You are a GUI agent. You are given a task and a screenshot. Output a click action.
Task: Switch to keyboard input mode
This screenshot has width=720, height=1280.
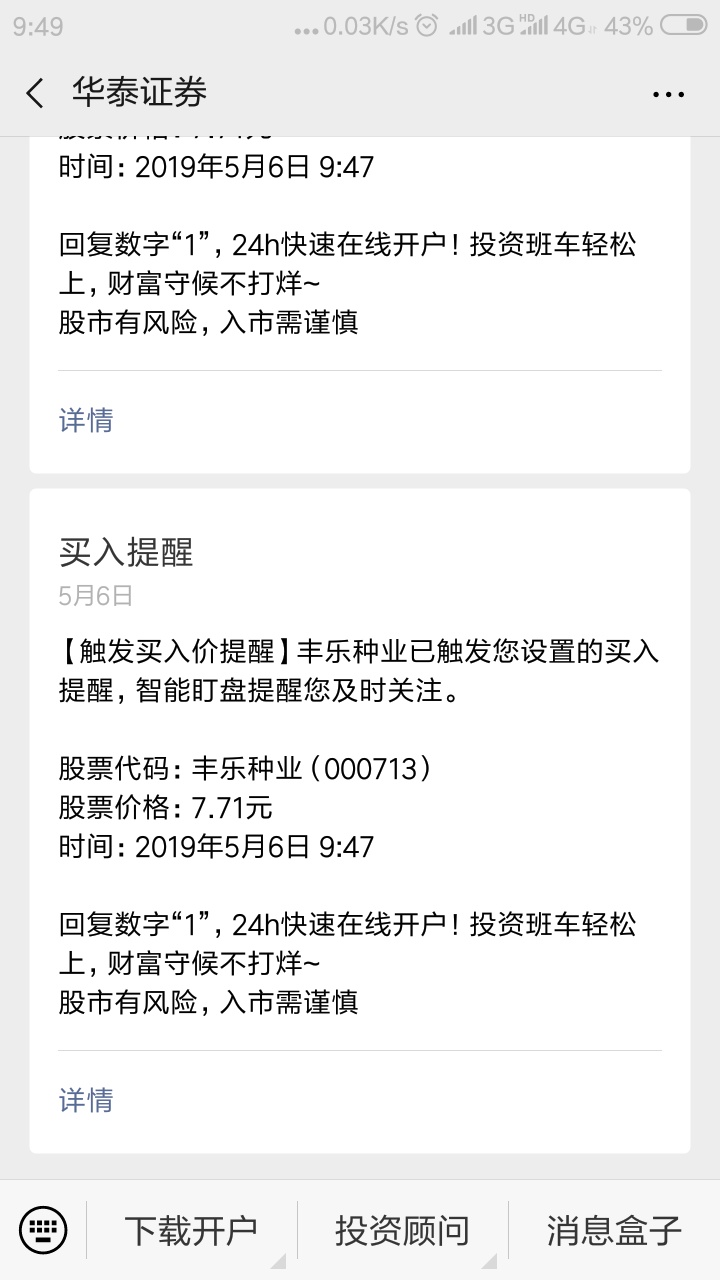pos(43,1230)
